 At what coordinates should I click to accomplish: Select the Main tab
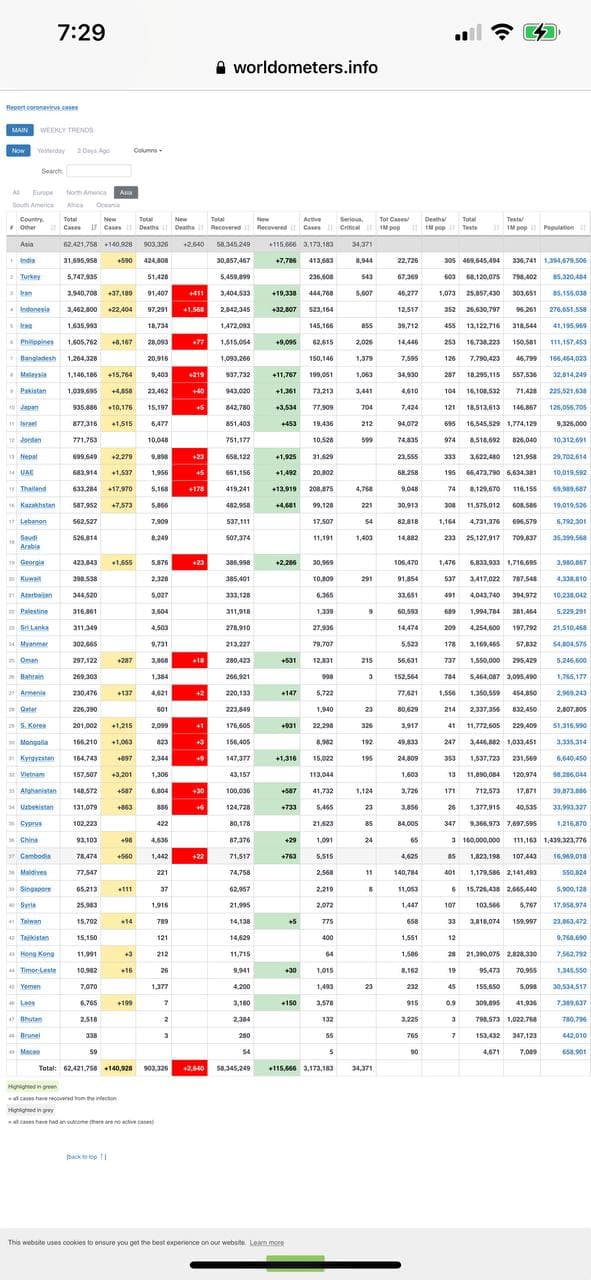tap(19, 130)
